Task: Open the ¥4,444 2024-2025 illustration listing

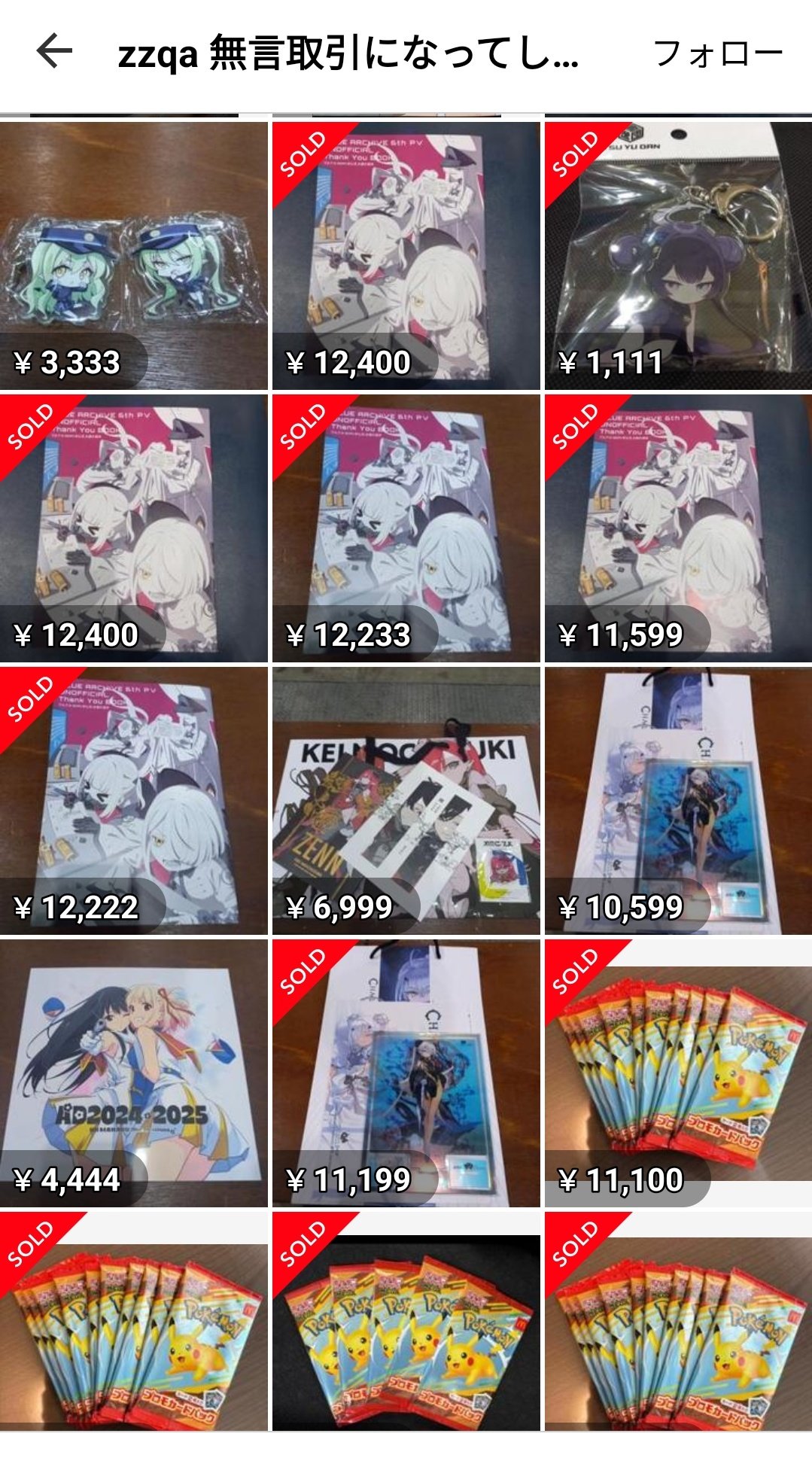Action: click(x=134, y=1073)
